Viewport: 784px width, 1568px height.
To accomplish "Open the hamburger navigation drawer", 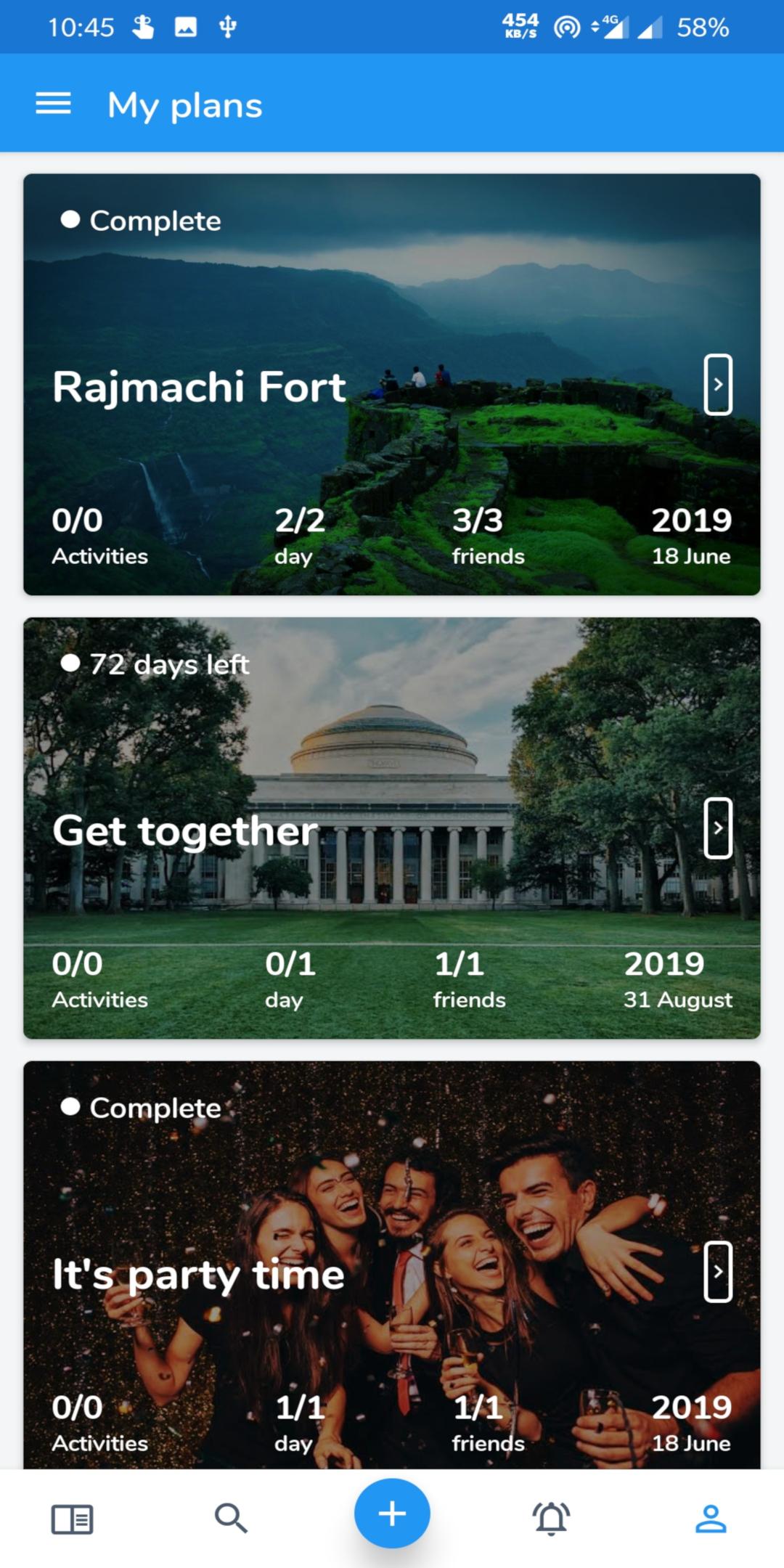I will coord(54,104).
